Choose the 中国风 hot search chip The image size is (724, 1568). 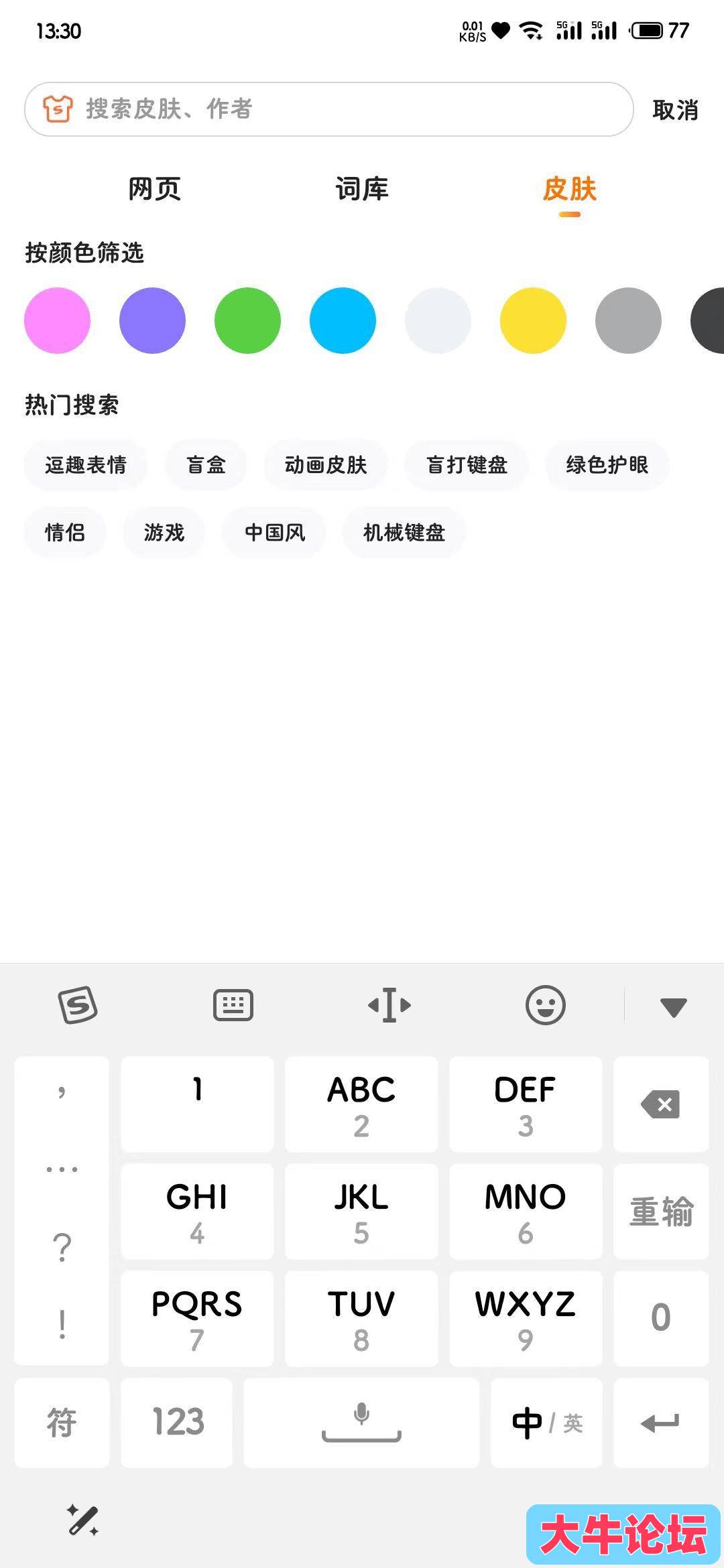coord(275,533)
